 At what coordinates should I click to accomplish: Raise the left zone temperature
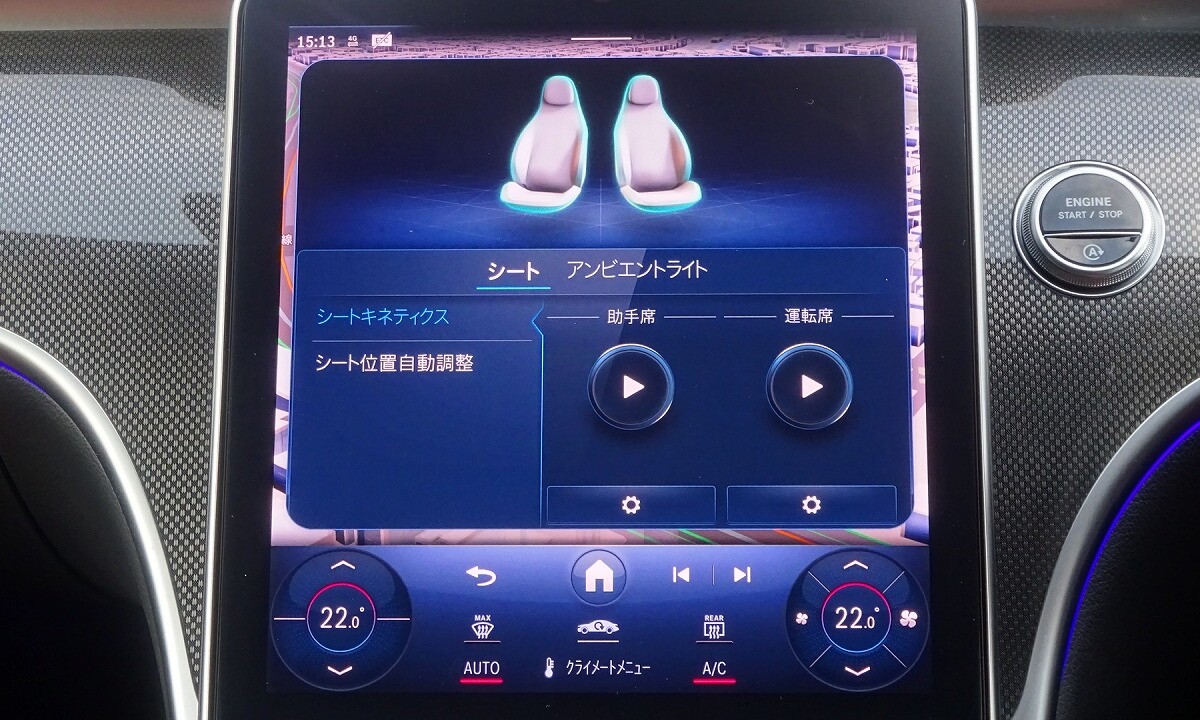(x=342, y=566)
